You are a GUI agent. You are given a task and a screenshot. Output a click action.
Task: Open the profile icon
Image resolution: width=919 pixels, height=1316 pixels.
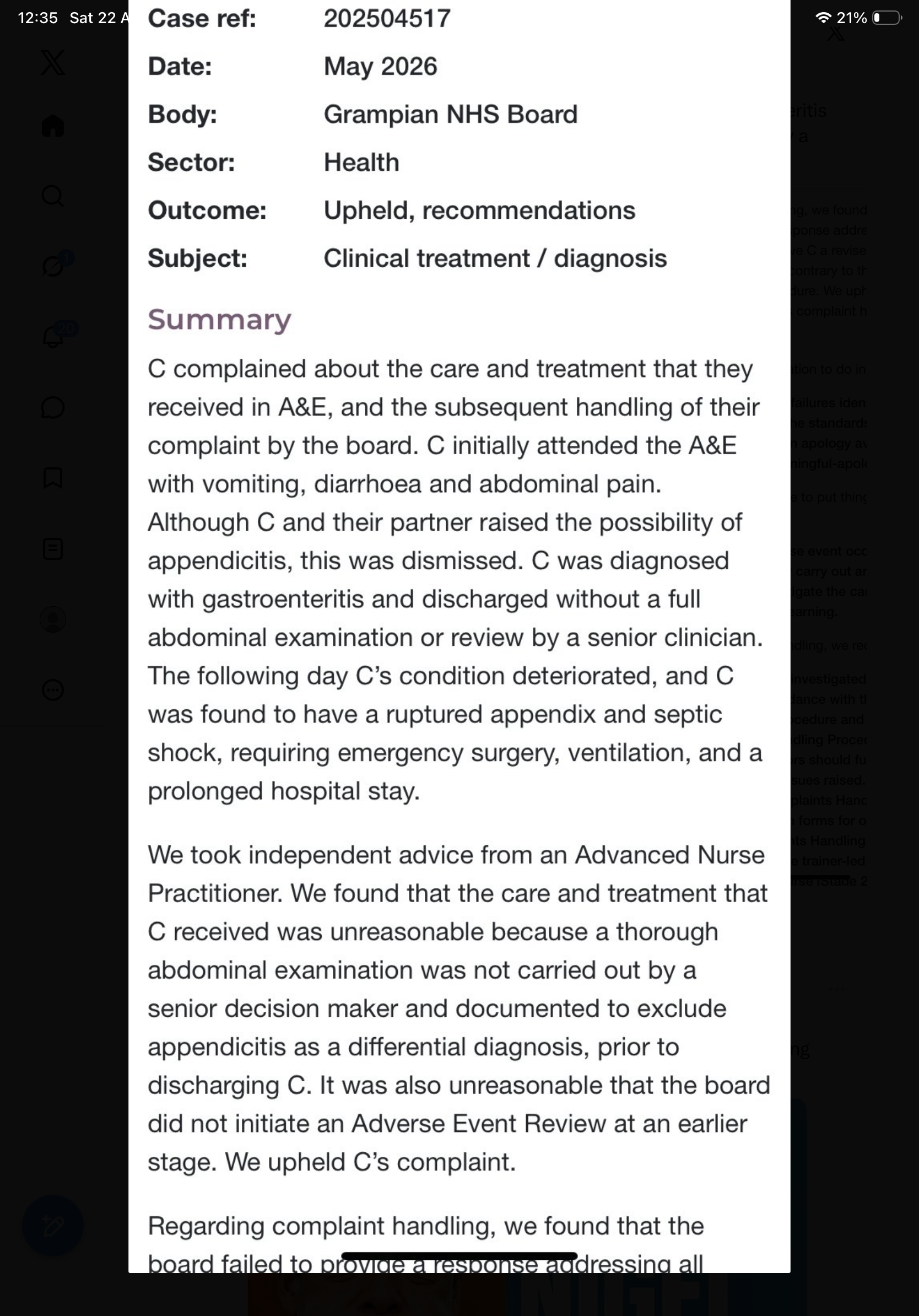[53, 619]
